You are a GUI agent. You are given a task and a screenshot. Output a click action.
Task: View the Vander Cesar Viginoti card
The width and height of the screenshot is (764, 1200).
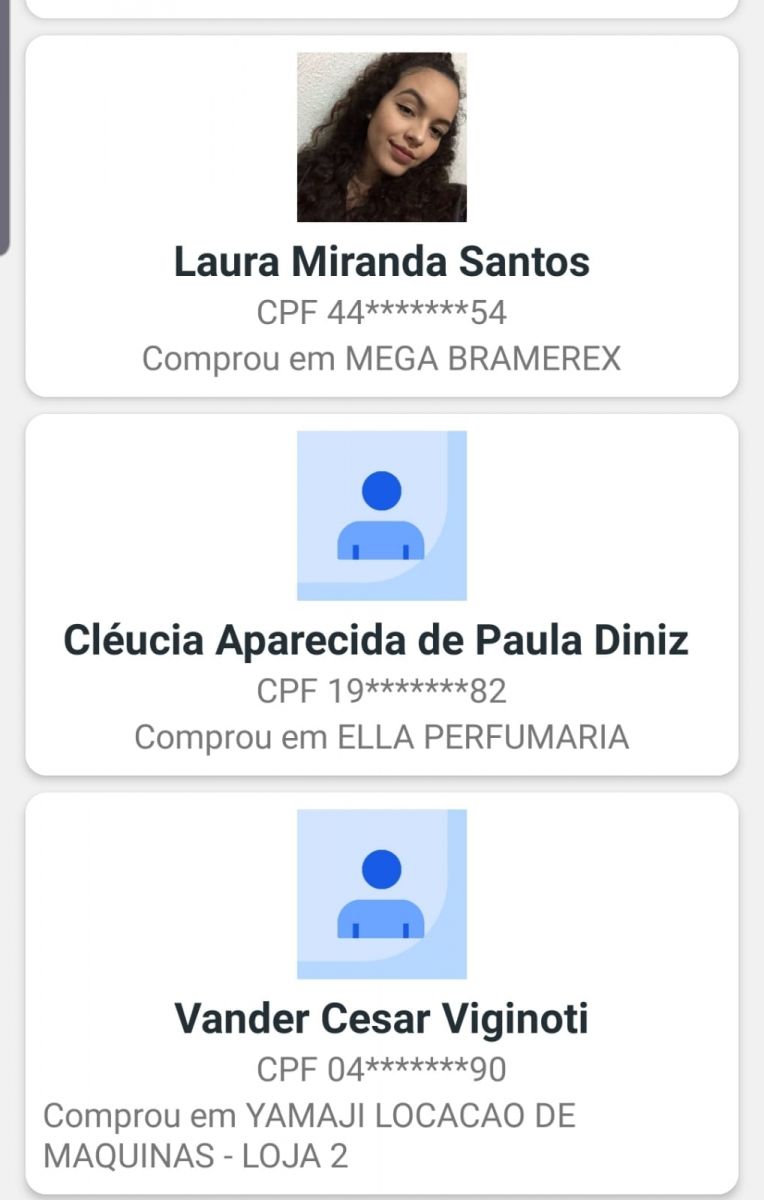381,1018
